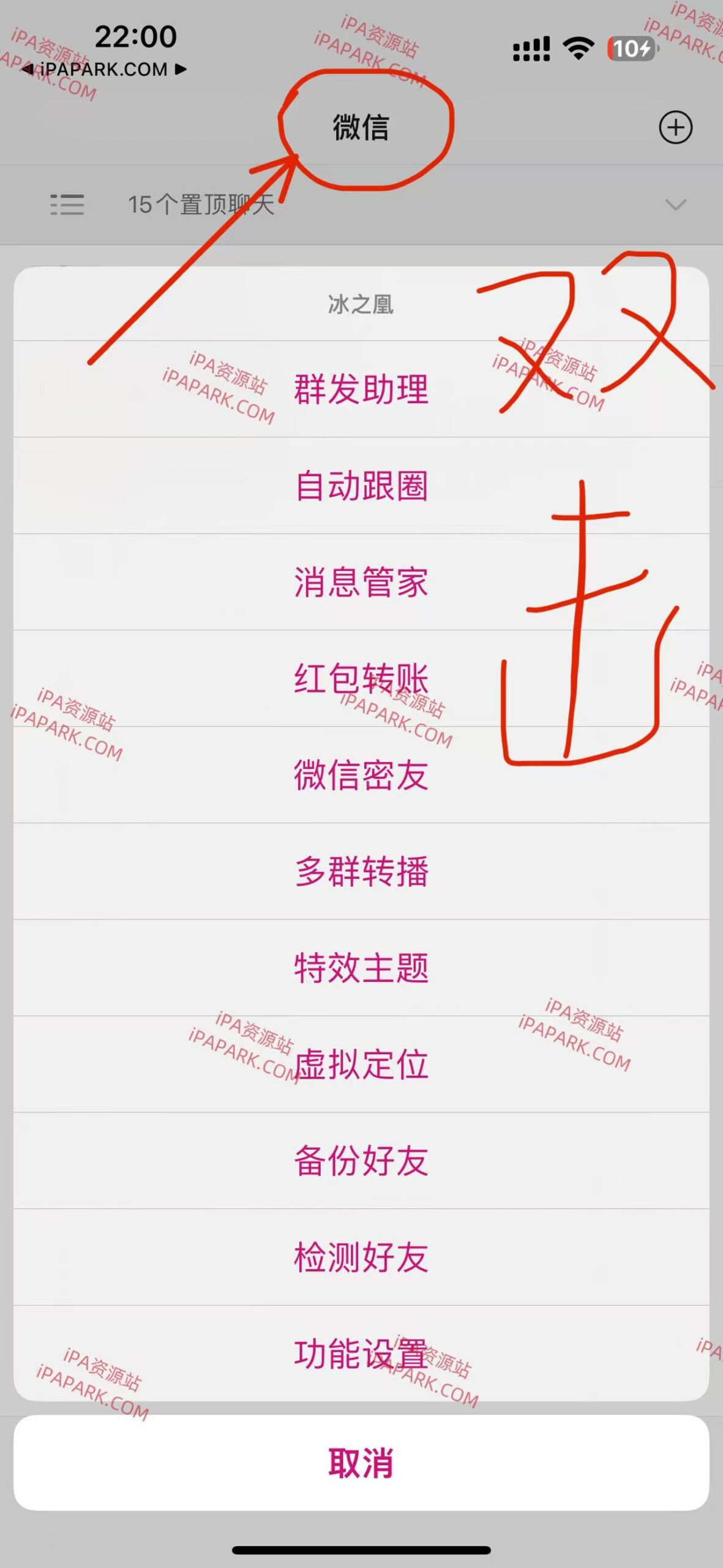
Task: Select 虚拟定位 virtual location option
Action: coord(361,1064)
